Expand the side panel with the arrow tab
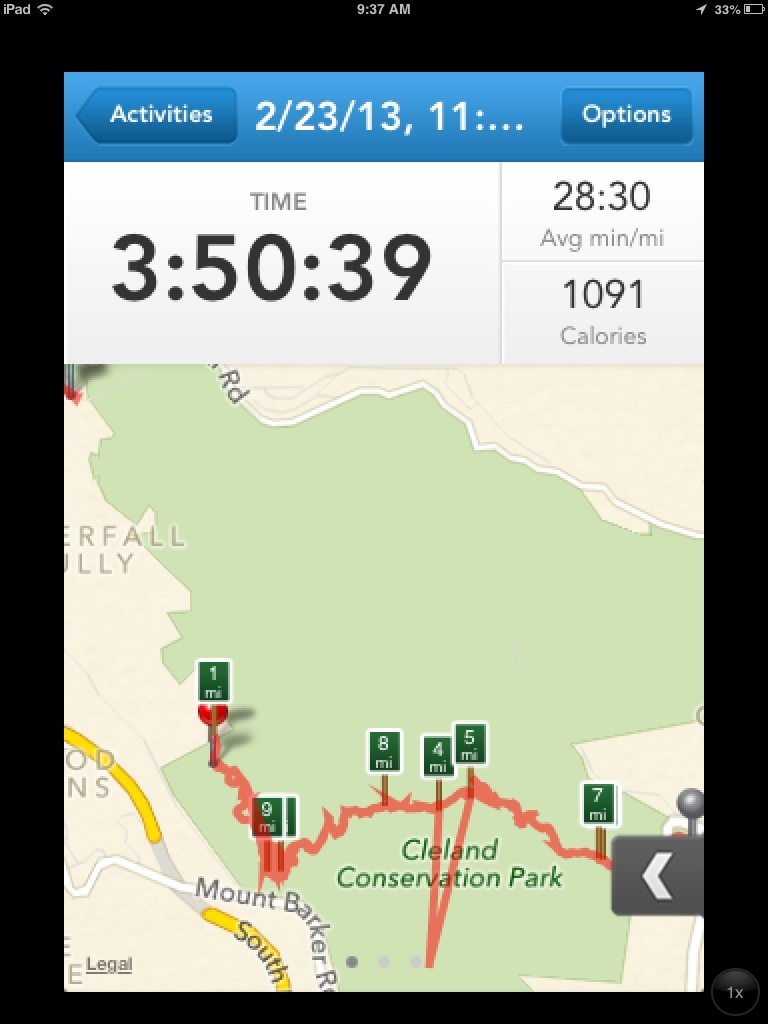Image resolution: width=768 pixels, height=1024 pixels. [x=657, y=876]
